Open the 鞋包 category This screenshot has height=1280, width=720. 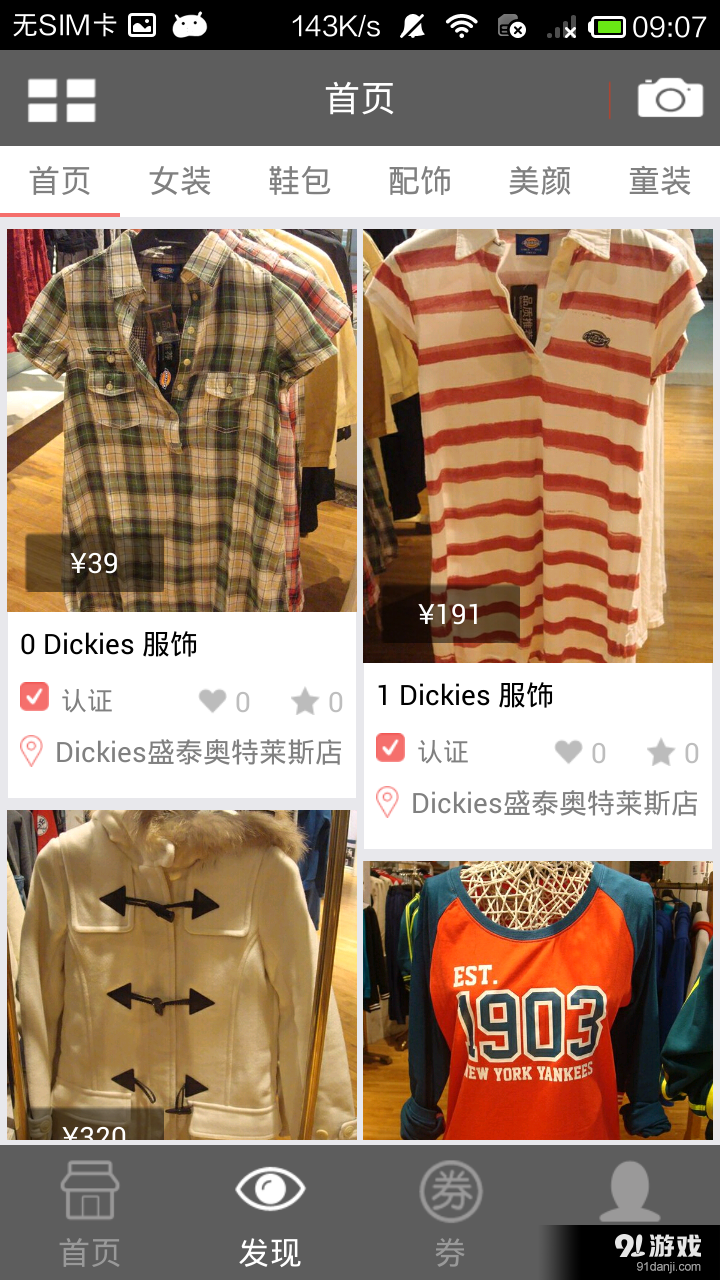coord(300,181)
